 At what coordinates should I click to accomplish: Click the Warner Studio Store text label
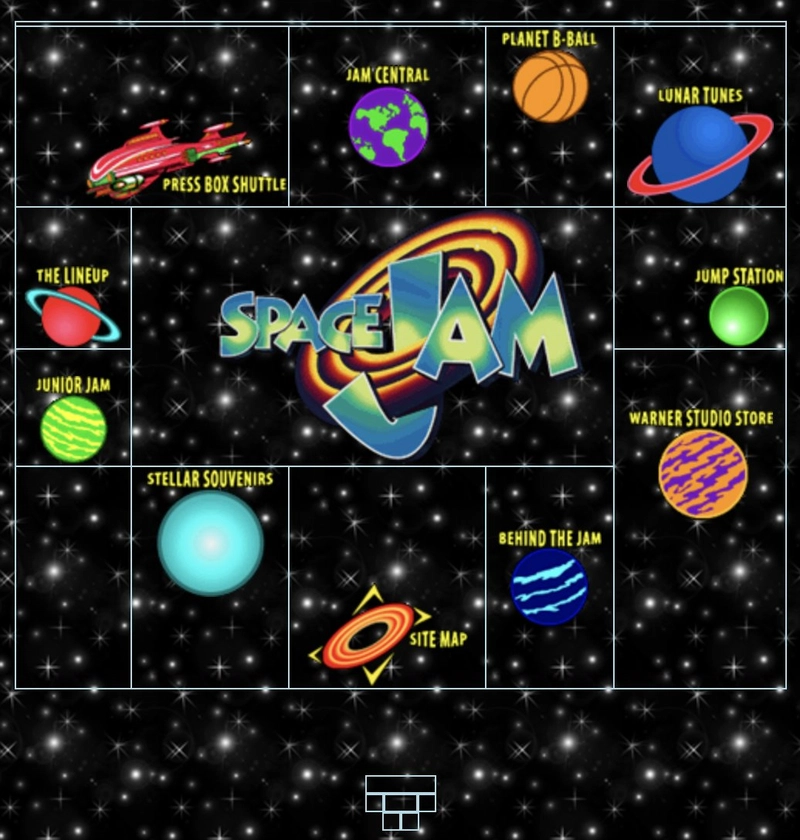click(x=700, y=417)
